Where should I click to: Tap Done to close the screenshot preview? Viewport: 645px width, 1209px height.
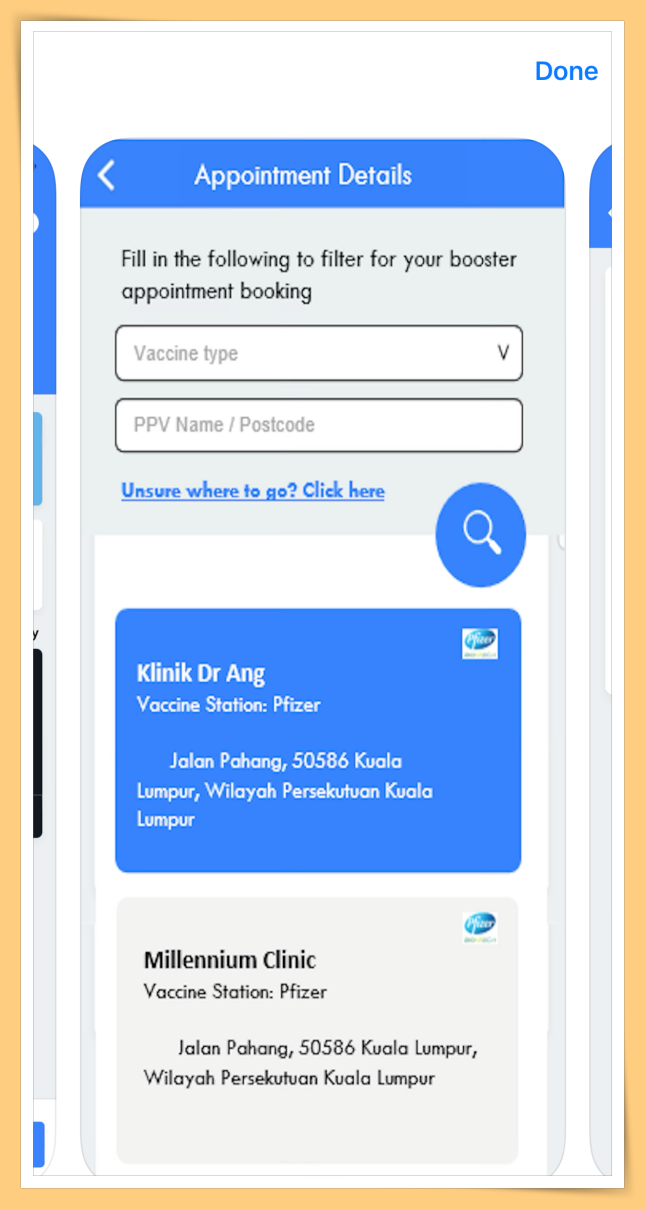pyautogui.click(x=566, y=71)
